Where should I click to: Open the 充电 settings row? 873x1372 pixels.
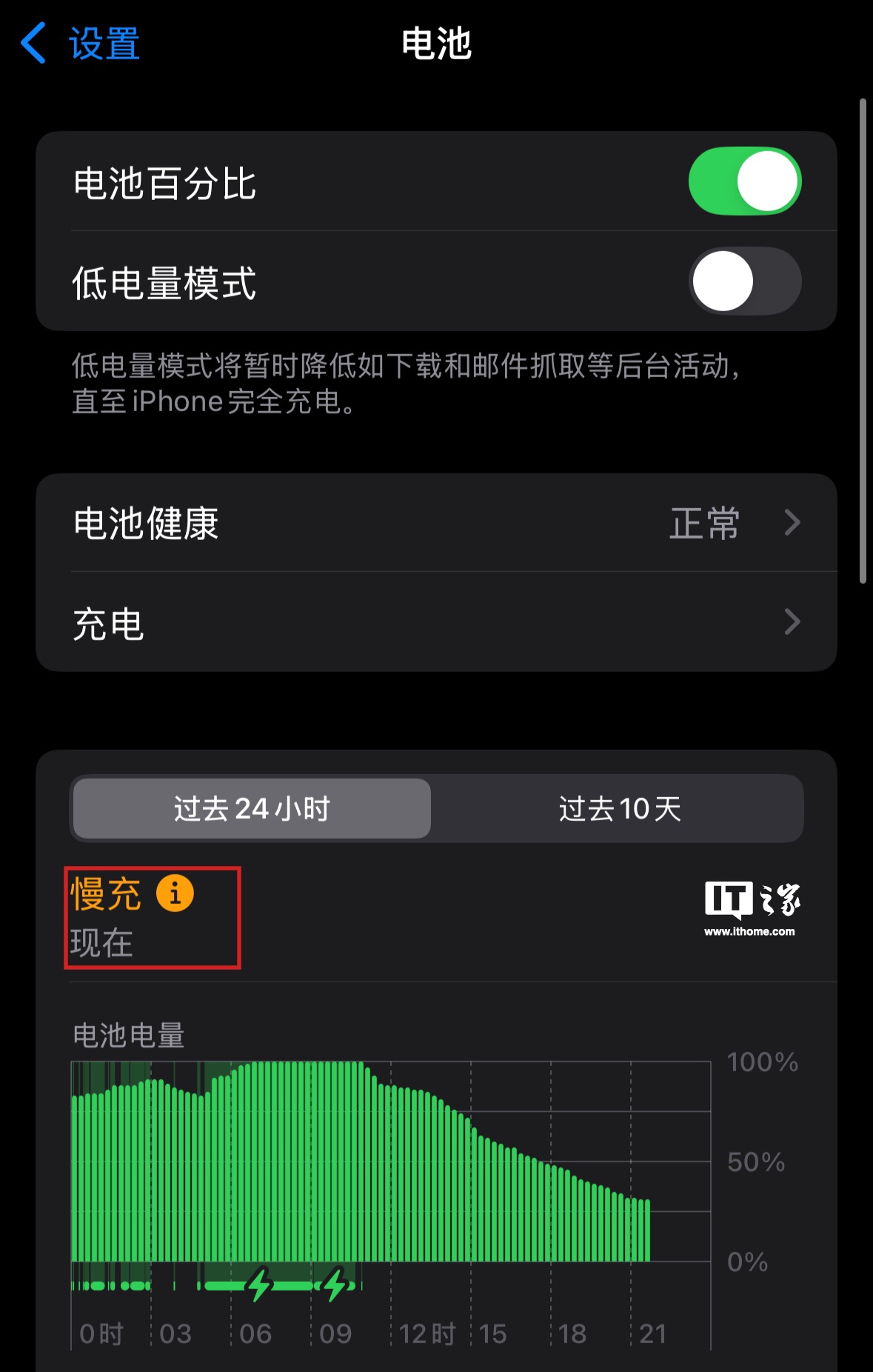pos(436,623)
